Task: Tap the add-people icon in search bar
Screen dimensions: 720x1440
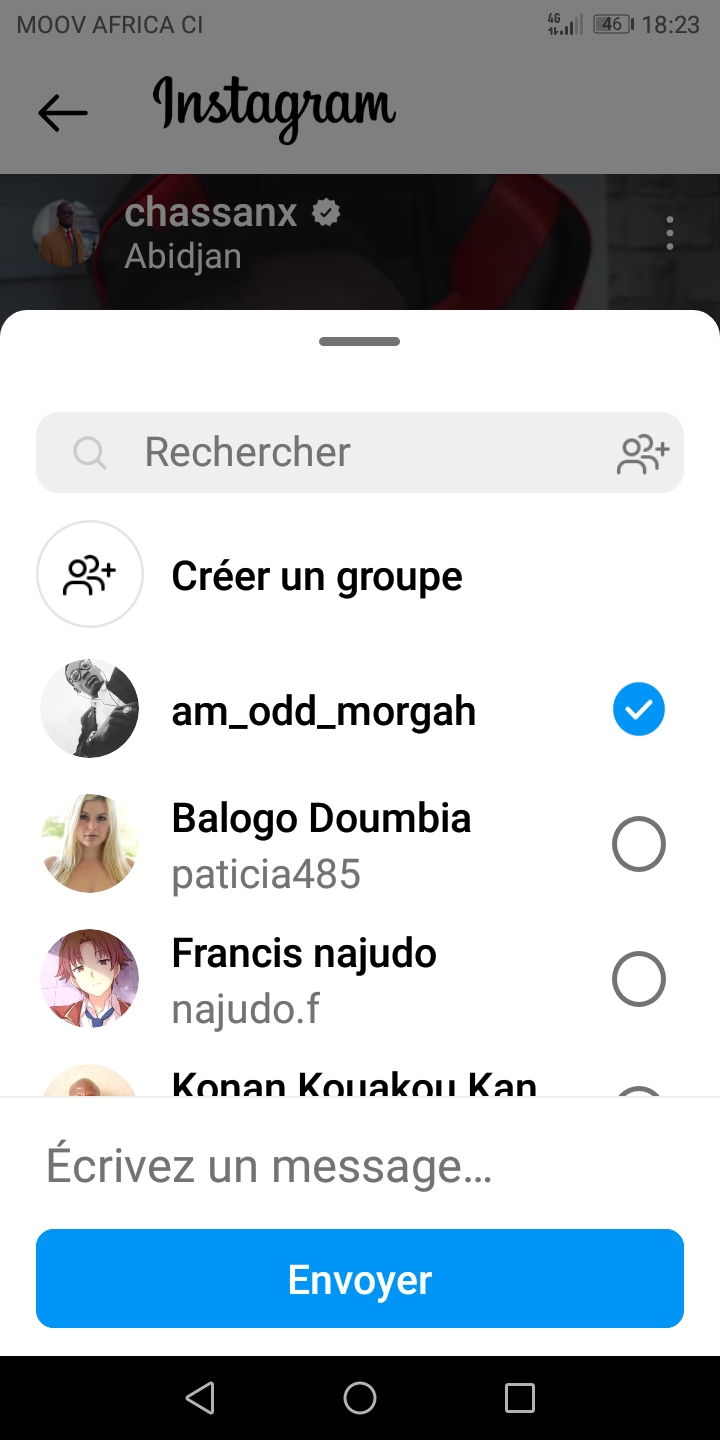Action: (x=643, y=453)
